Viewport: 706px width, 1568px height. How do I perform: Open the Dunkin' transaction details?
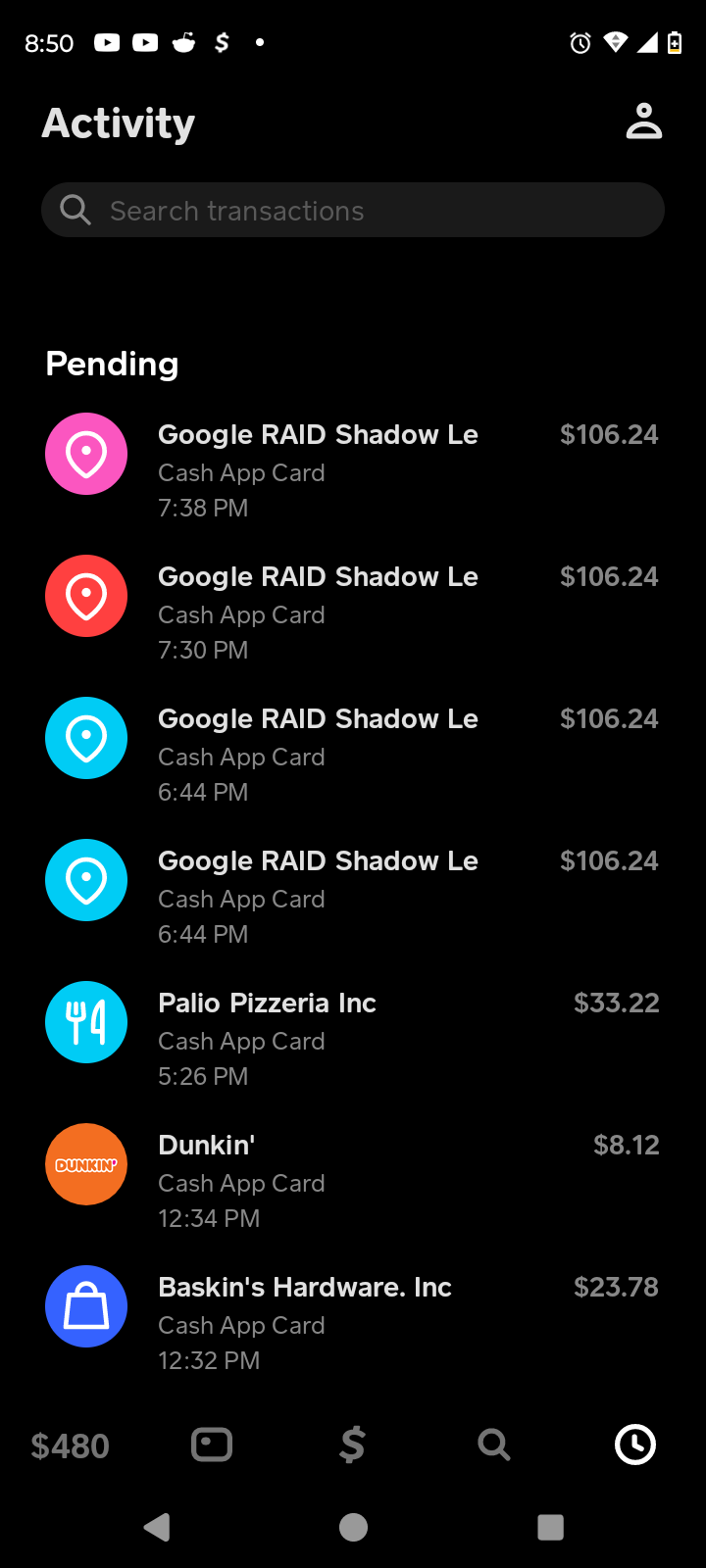(353, 1181)
